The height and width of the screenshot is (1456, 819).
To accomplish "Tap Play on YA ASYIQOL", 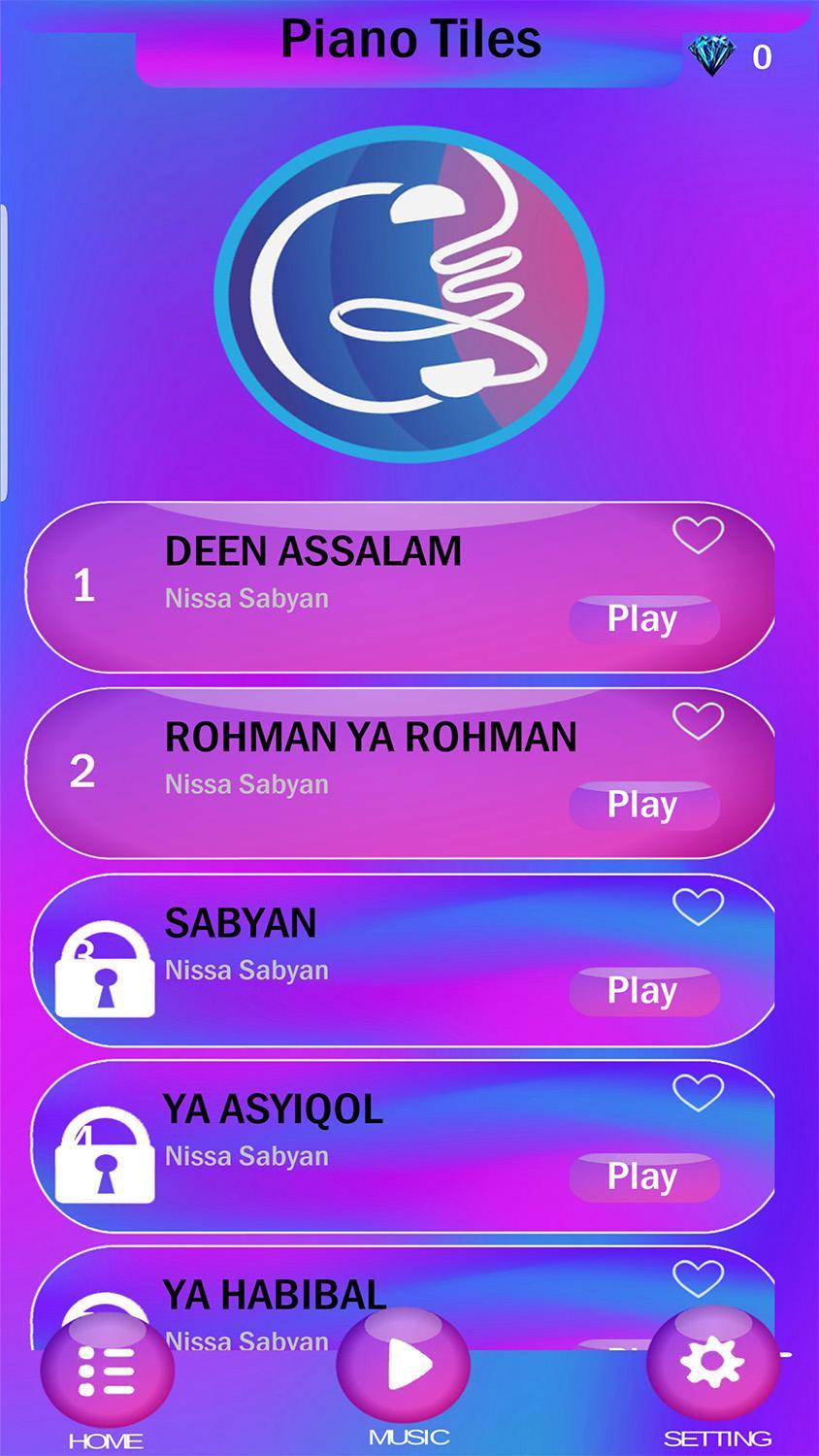I will coord(643,1175).
